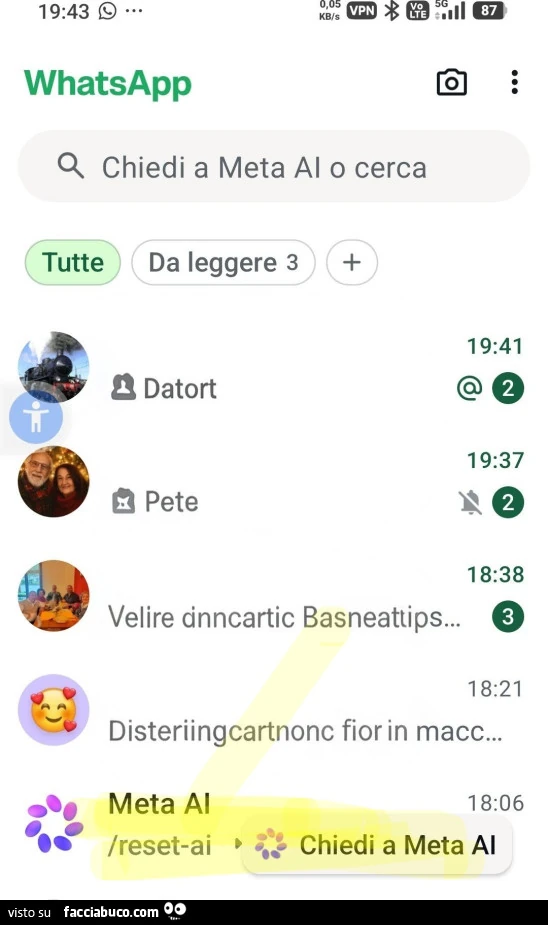Image resolution: width=548 pixels, height=925 pixels.
Task: Open the camera icon
Action: point(451,83)
